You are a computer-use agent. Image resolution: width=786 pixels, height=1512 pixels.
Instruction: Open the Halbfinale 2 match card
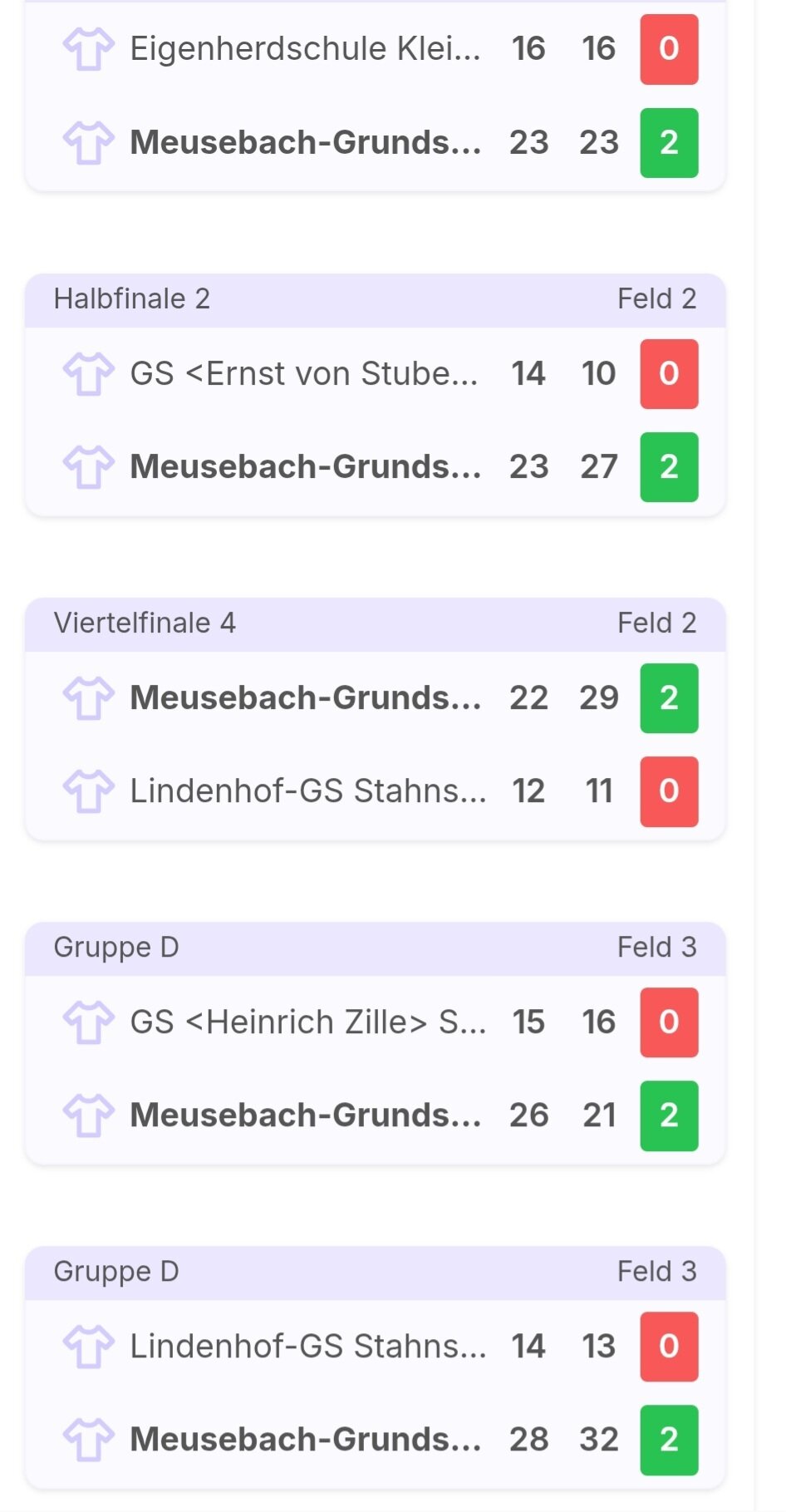(x=375, y=395)
